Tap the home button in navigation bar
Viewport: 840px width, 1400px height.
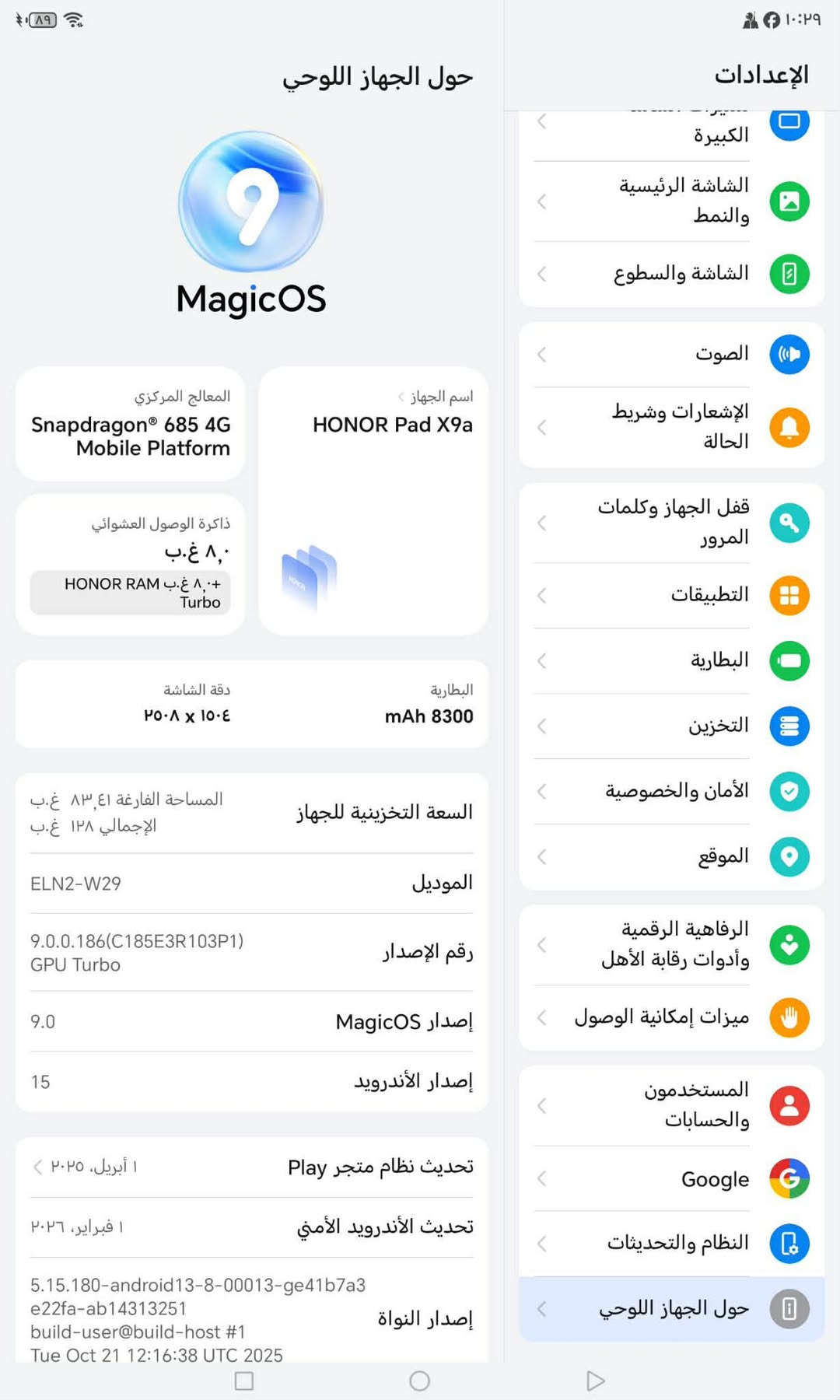[x=419, y=1381]
